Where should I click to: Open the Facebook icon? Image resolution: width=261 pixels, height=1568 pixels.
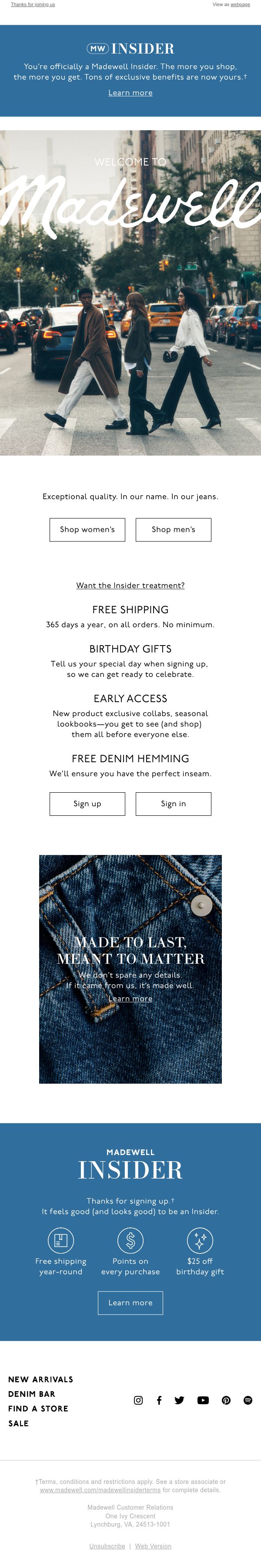click(159, 1400)
